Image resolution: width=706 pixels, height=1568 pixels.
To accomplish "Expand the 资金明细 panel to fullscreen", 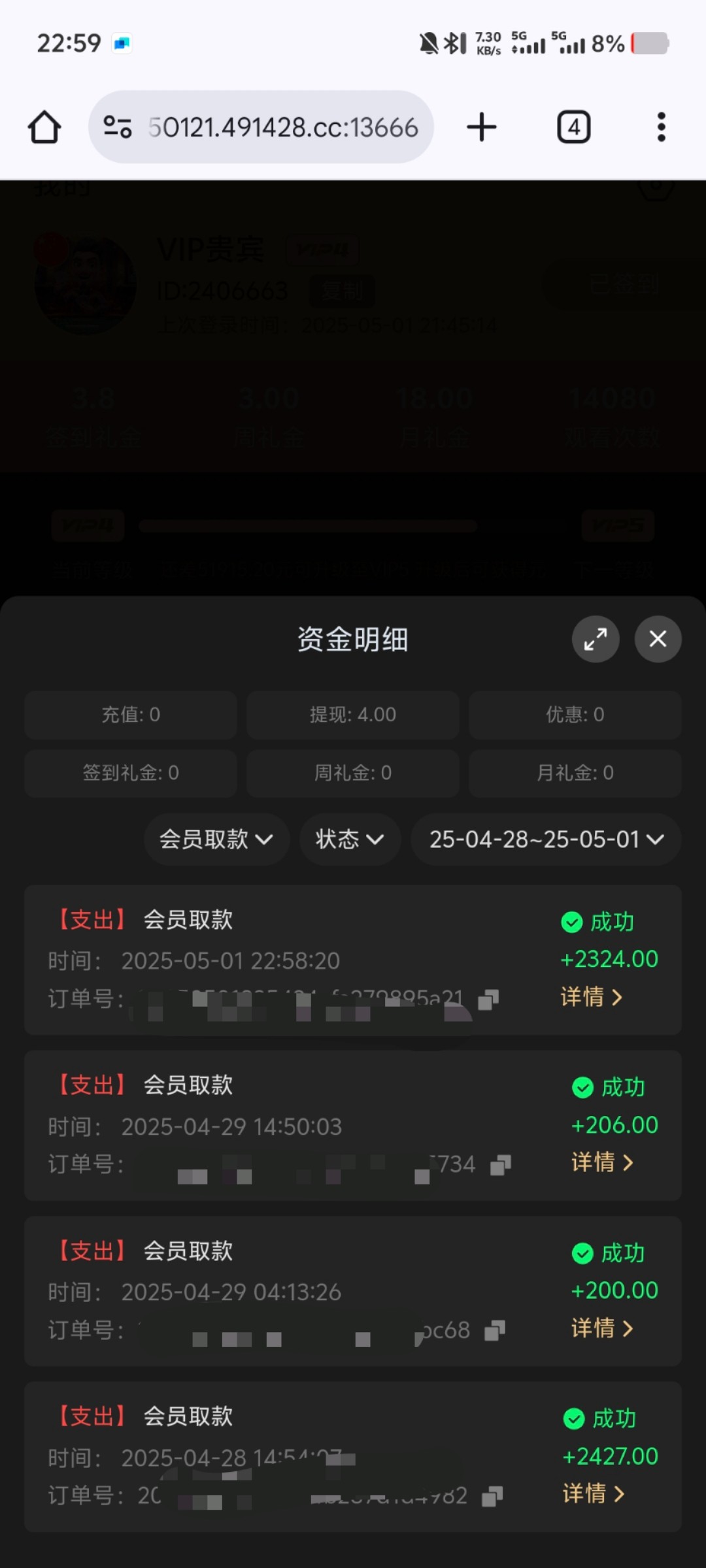I will tap(596, 639).
